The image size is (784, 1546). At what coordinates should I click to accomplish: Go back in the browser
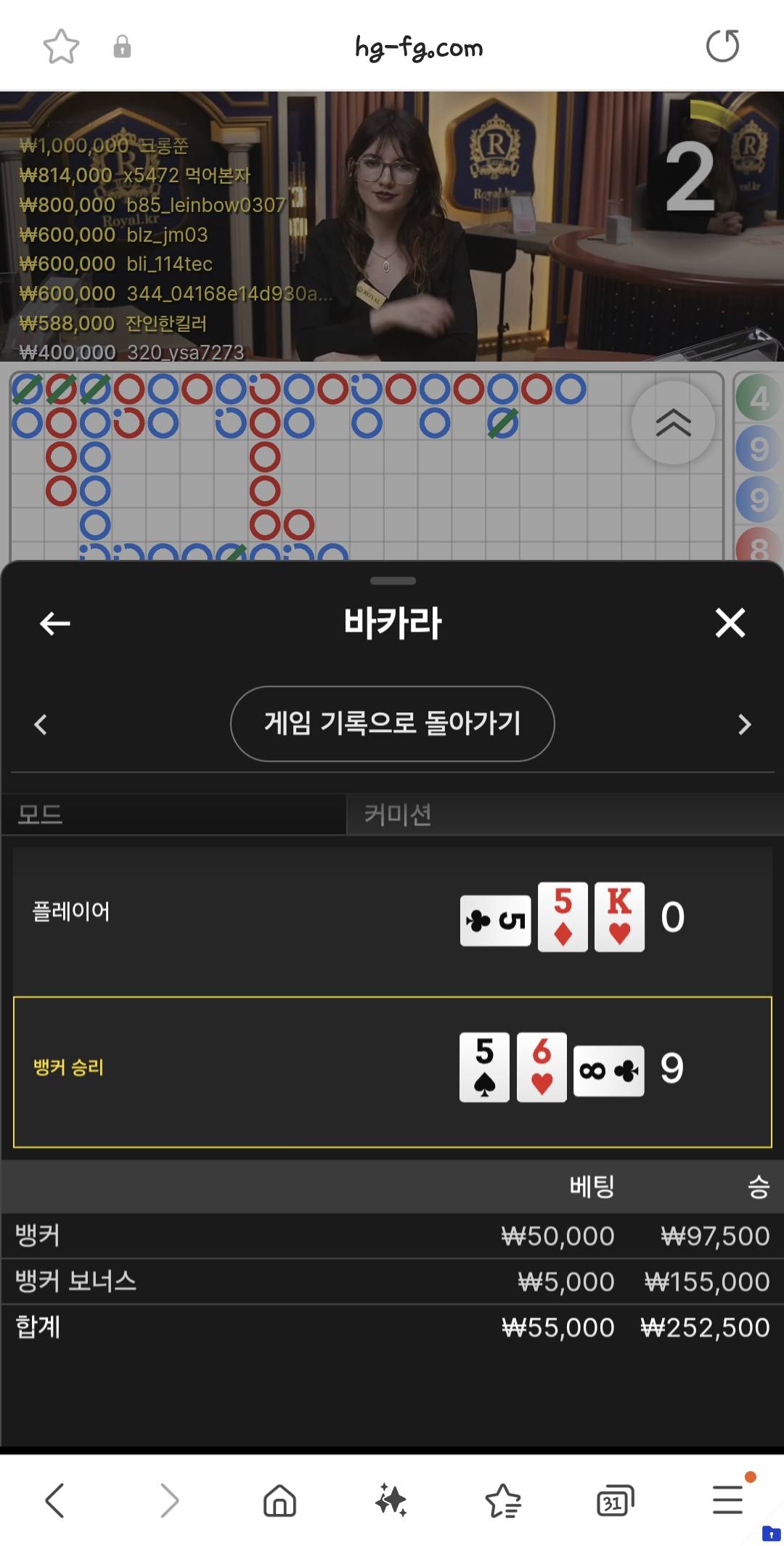click(55, 1500)
